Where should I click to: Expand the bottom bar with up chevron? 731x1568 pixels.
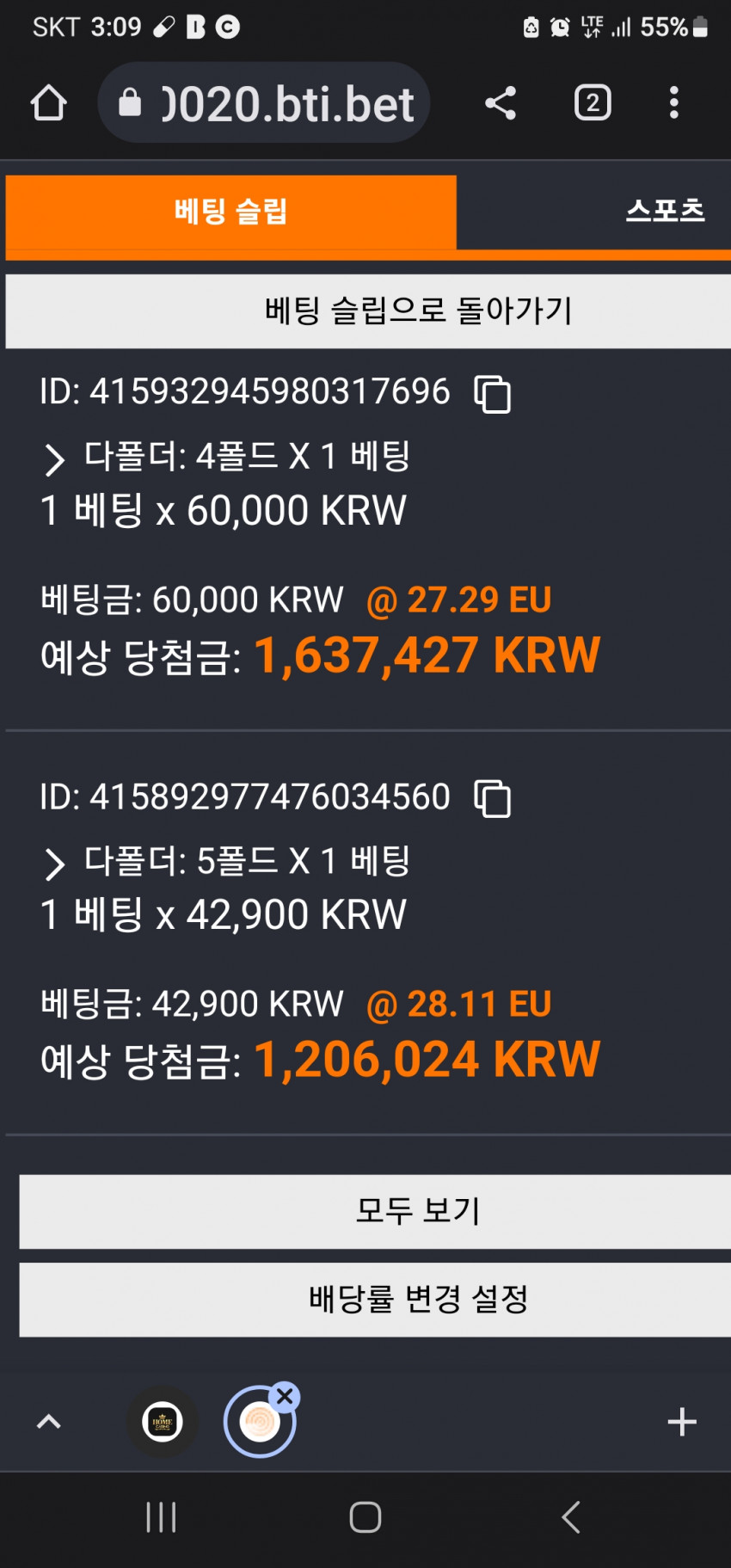tap(49, 1422)
